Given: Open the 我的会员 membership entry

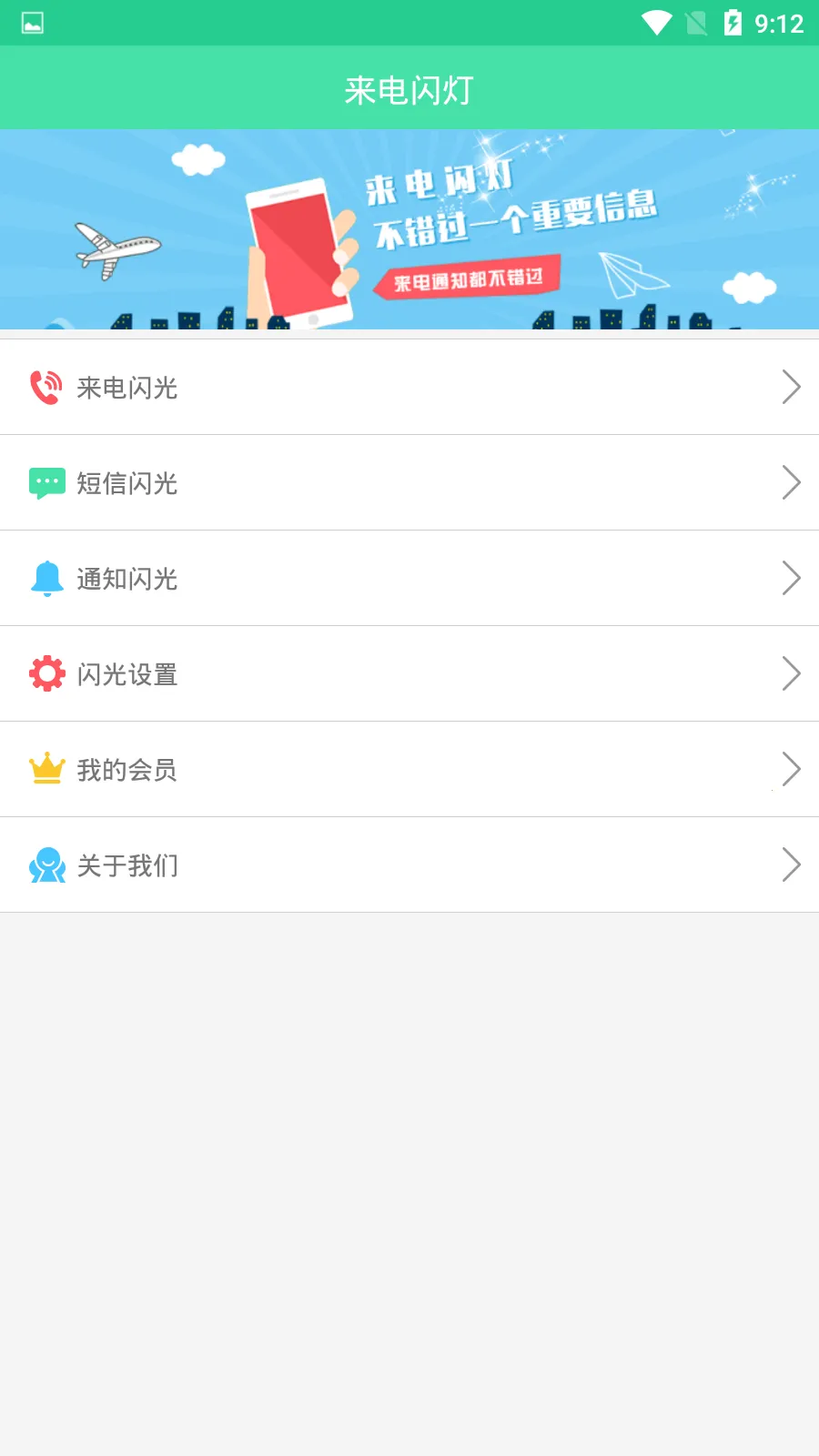Looking at the screenshot, I should pos(409,769).
